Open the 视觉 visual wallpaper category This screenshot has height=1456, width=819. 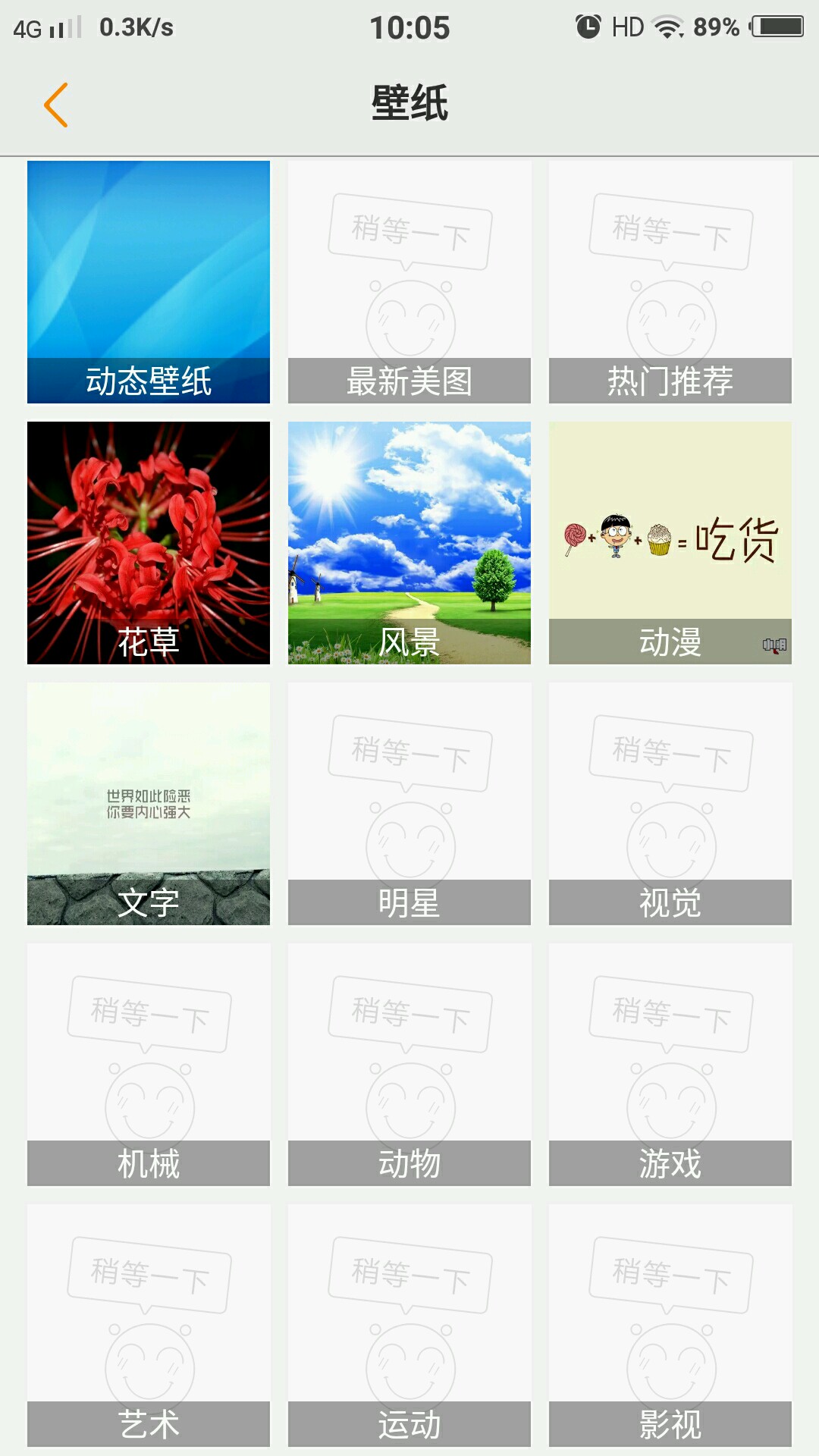tap(667, 804)
